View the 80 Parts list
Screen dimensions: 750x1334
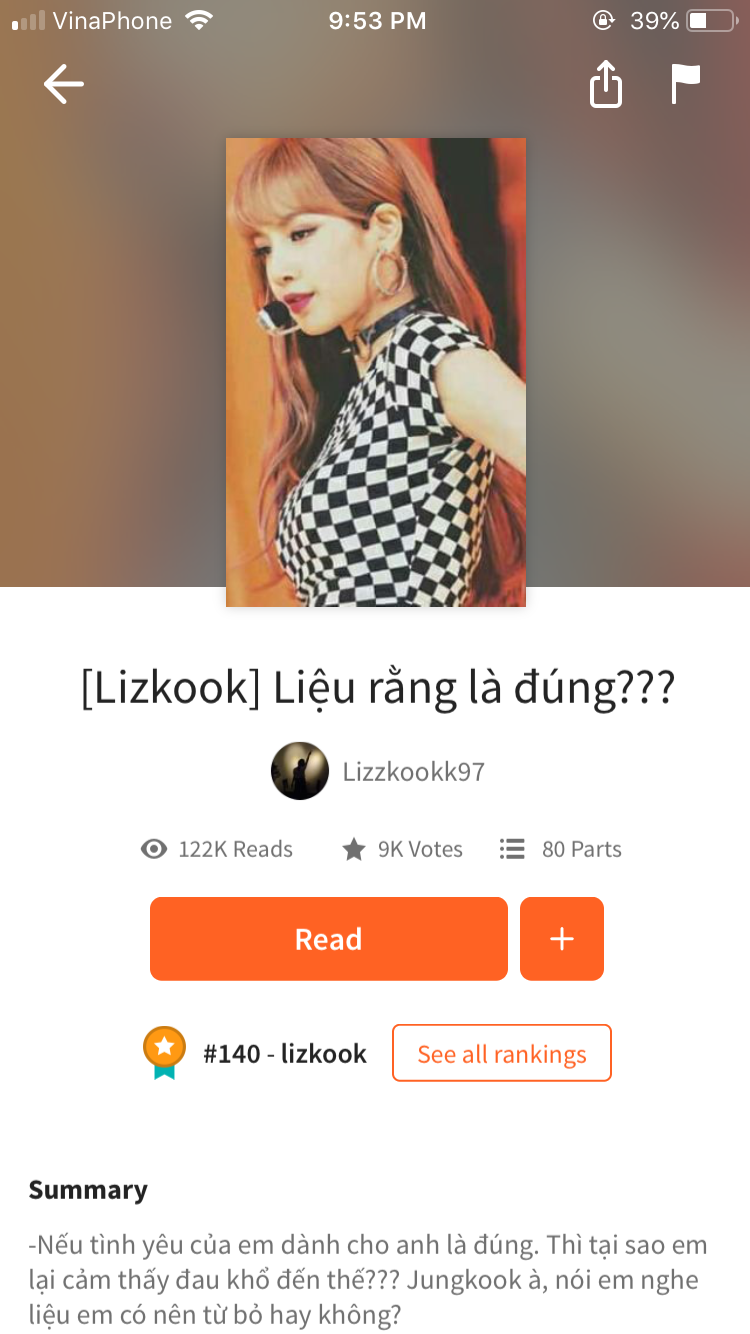[561, 849]
